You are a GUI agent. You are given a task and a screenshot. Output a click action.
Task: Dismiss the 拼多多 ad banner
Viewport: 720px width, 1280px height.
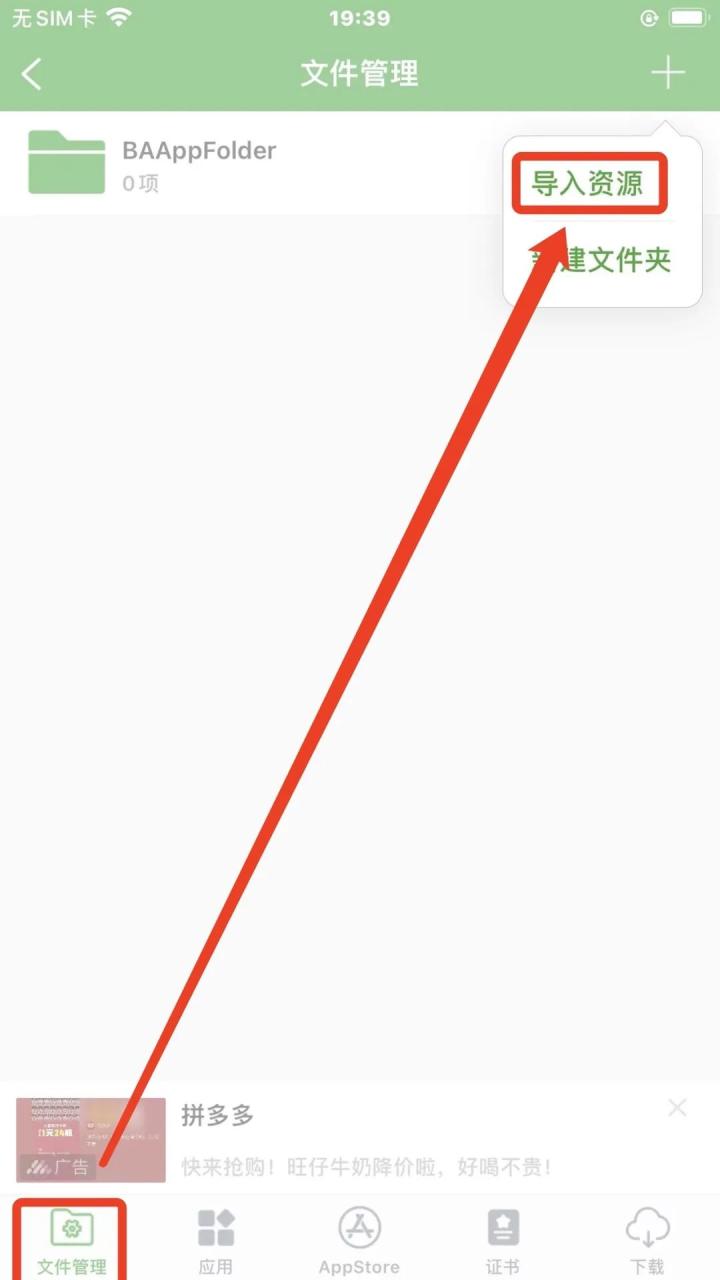coord(677,1107)
